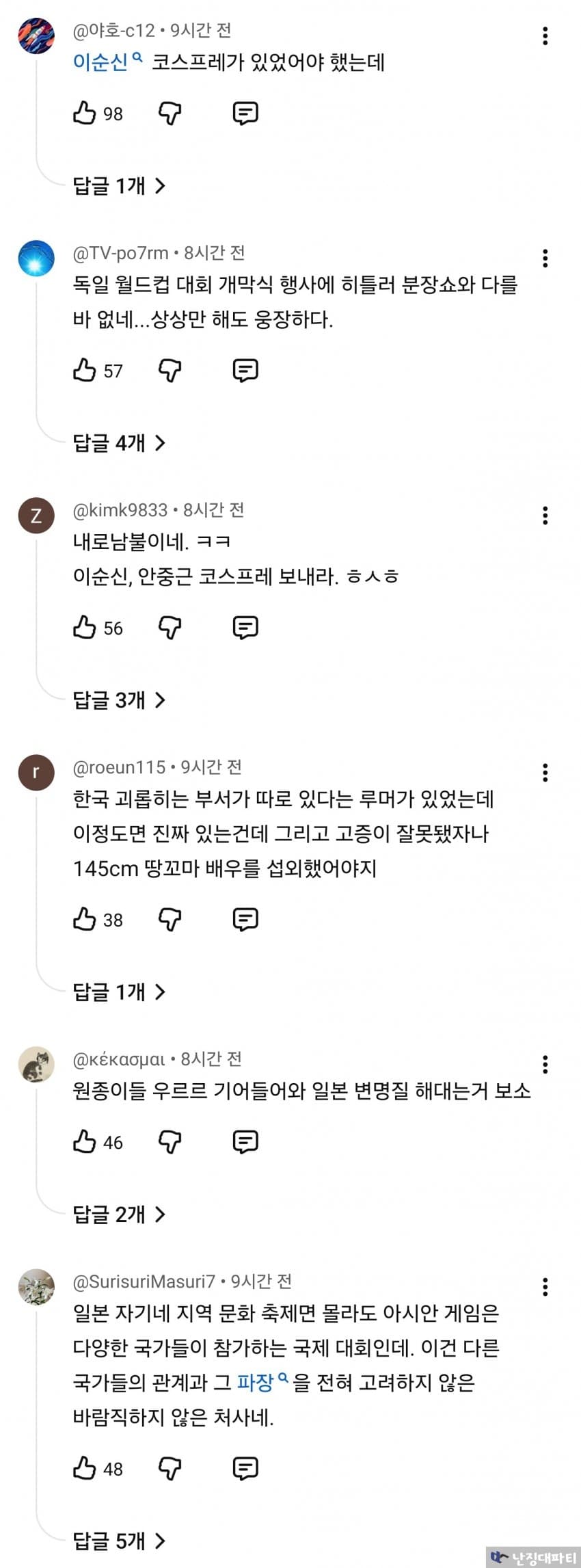581x1568 pixels.
Task: Reply to @kimk9833's comment
Action: point(245,628)
